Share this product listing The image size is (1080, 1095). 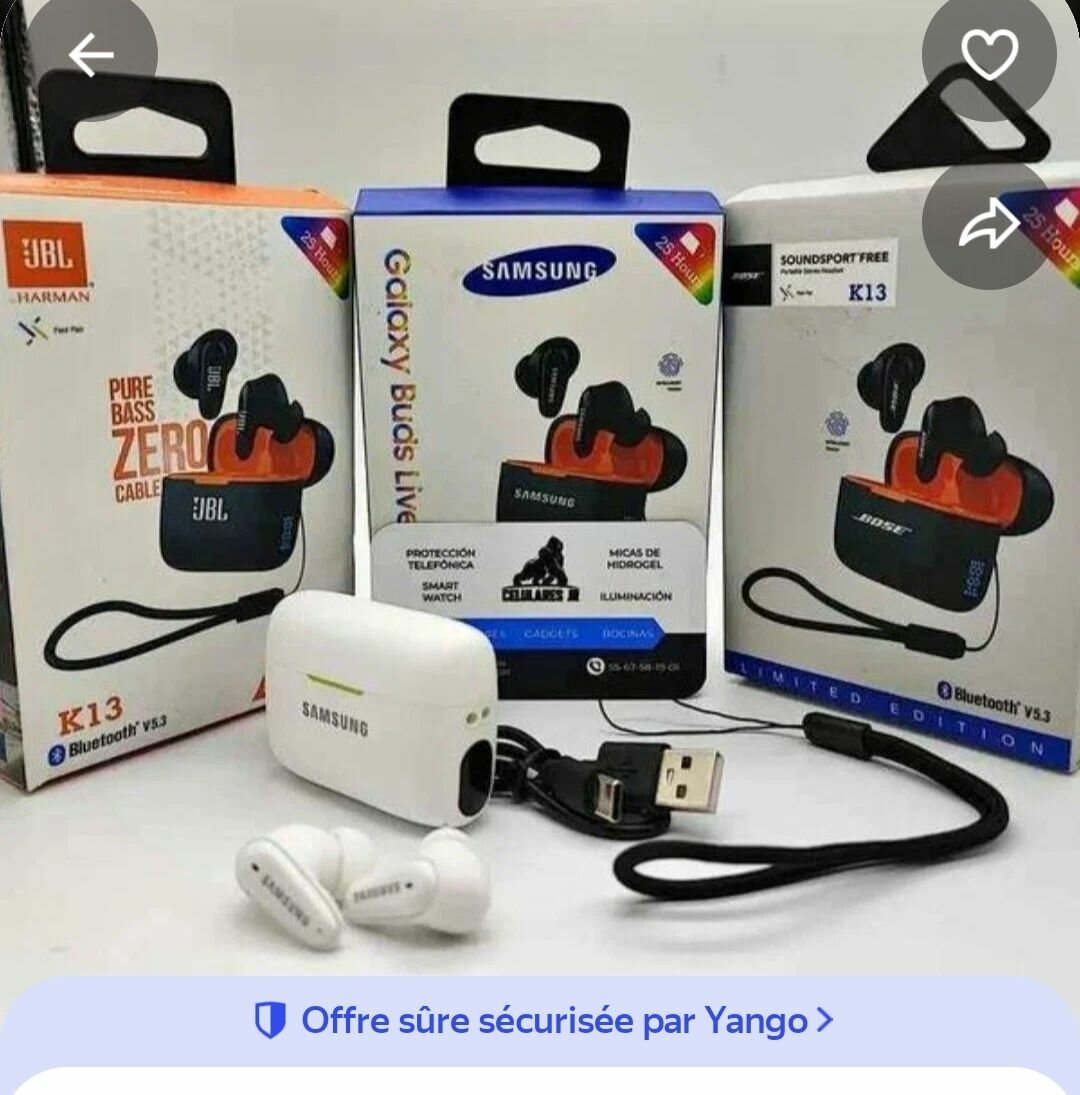(x=988, y=224)
